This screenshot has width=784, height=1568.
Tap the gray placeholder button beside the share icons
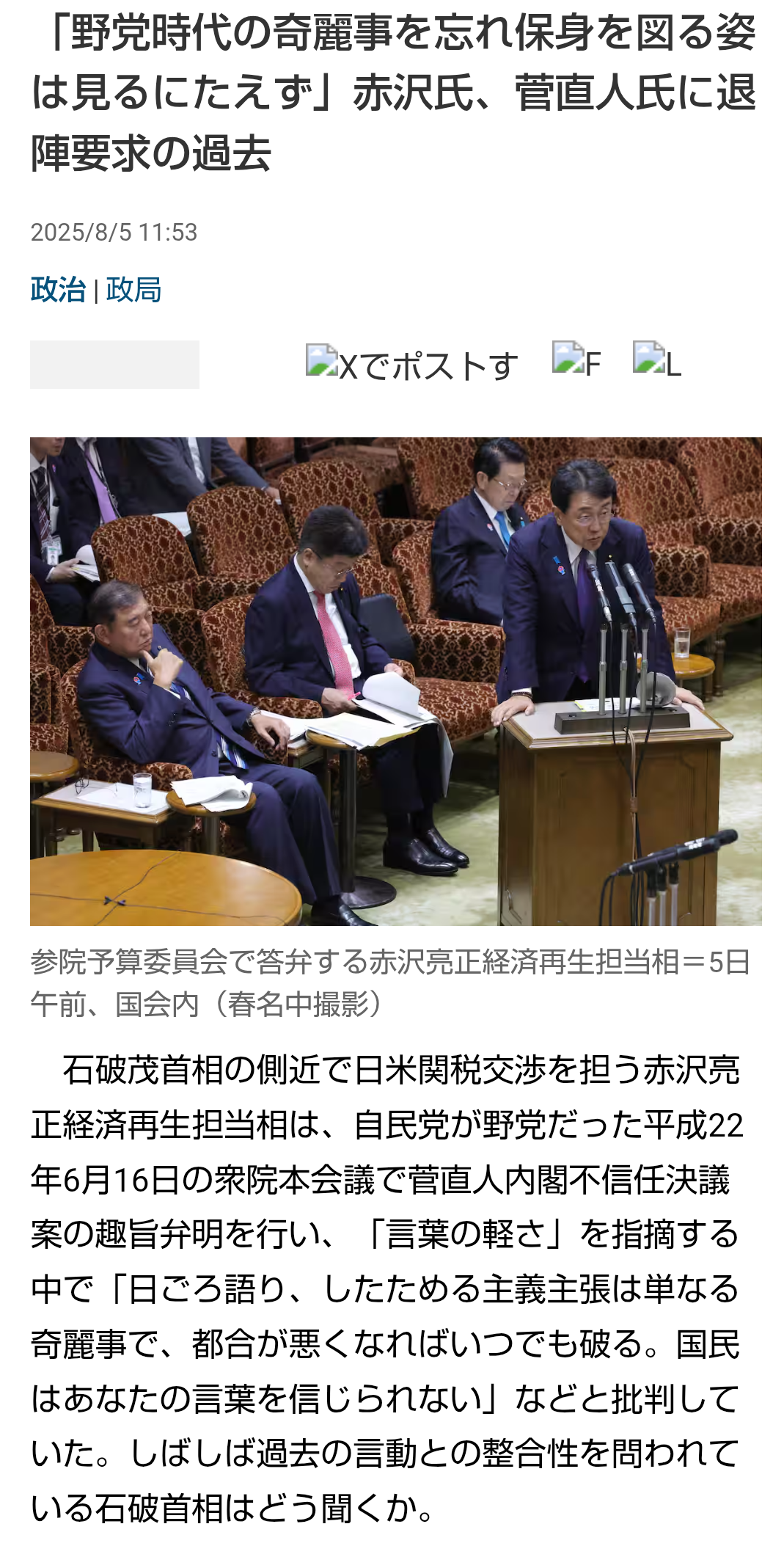(x=114, y=365)
